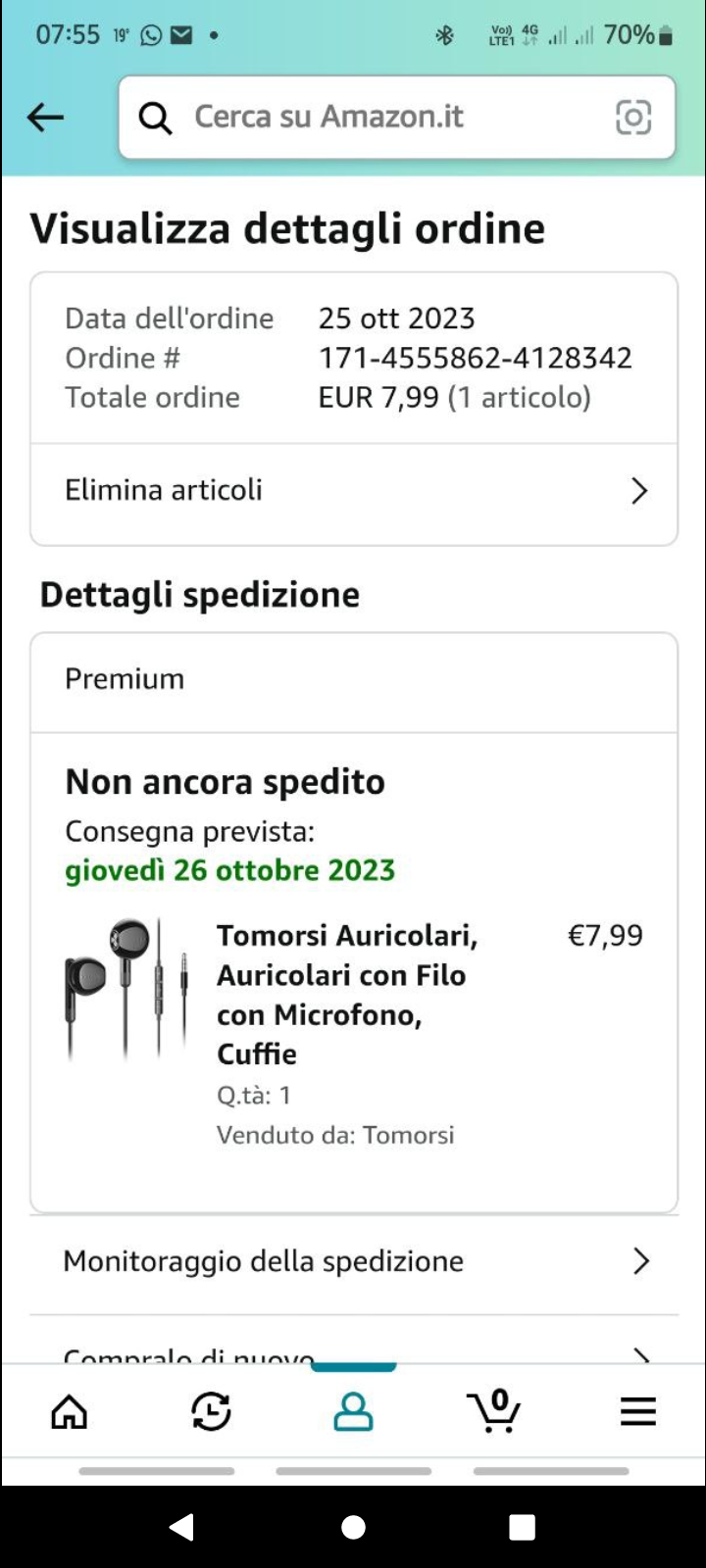
Task: Tap the system home button
Action: pyautogui.click(x=353, y=1527)
